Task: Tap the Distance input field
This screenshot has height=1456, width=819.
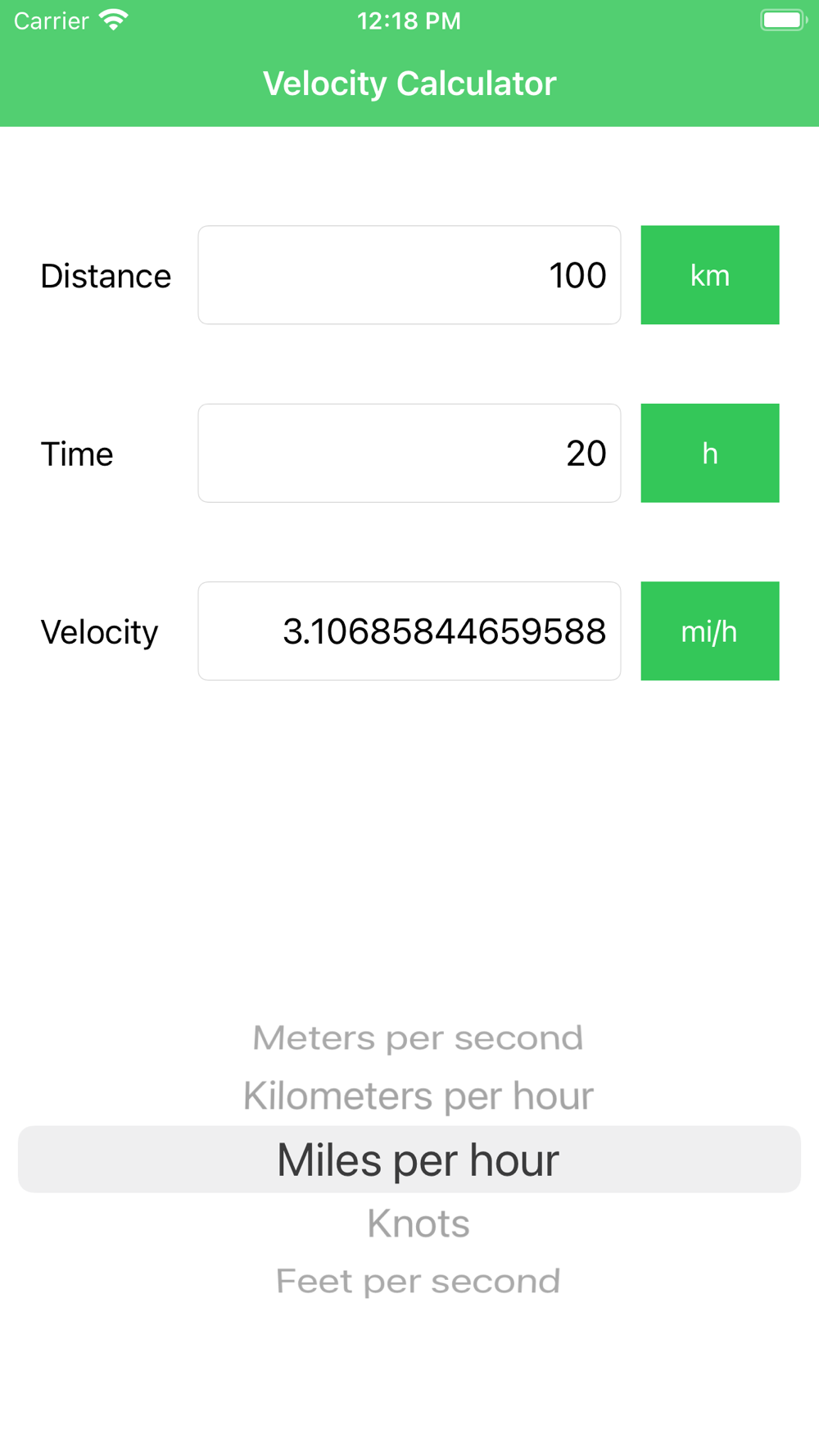Action: (x=409, y=275)
